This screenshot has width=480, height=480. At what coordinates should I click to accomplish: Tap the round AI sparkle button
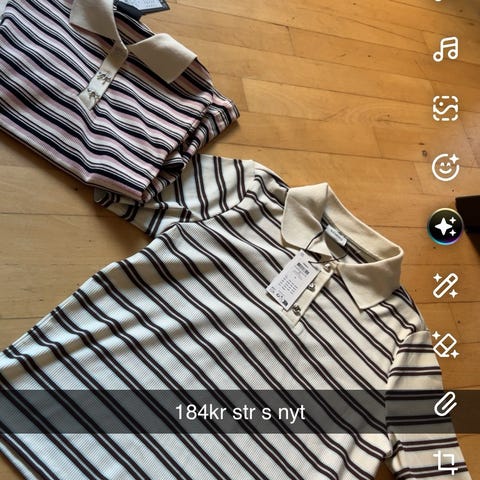point(446,227)
